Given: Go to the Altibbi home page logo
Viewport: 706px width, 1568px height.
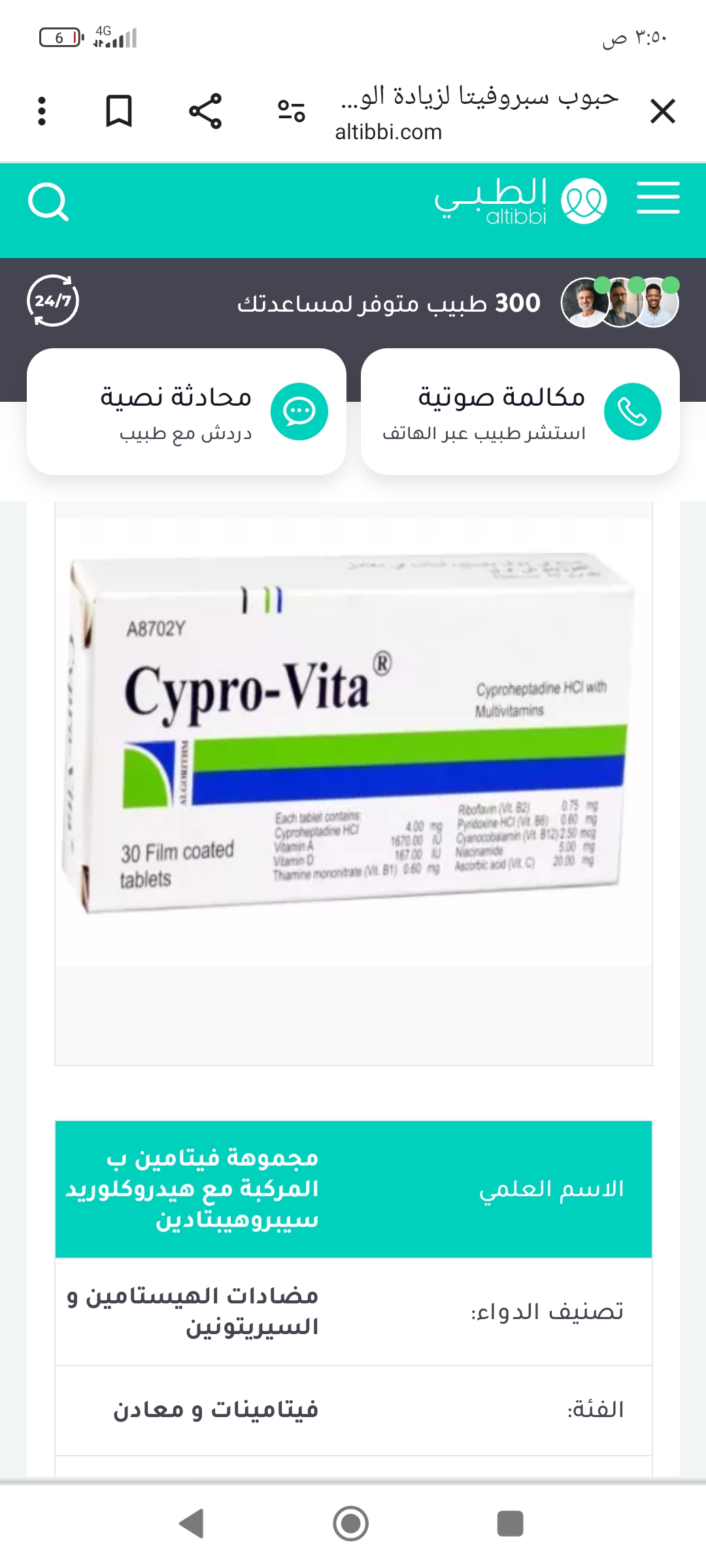Looking at the screenshot, I should point(520,201).
